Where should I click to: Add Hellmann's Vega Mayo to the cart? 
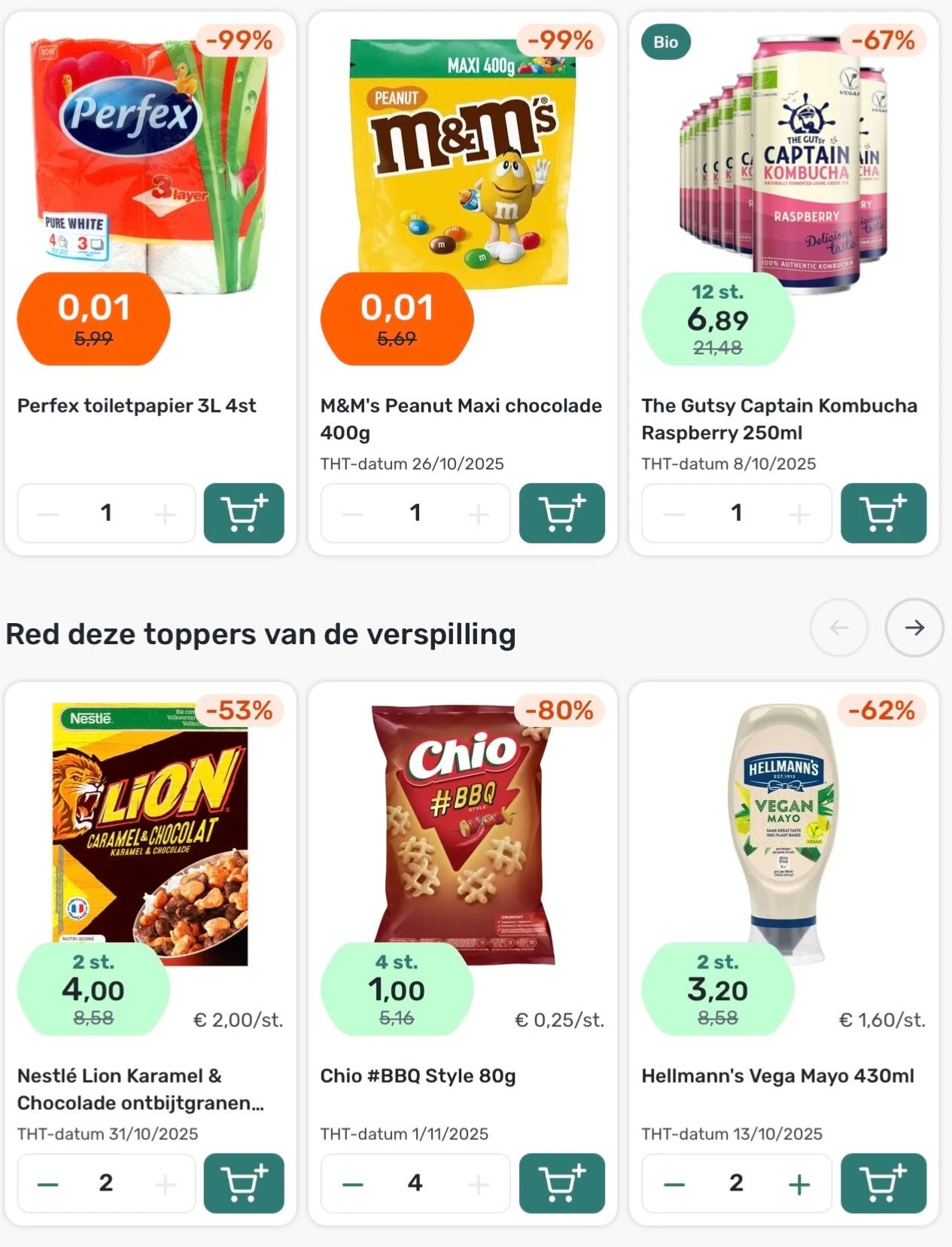tap(883, 1183)
